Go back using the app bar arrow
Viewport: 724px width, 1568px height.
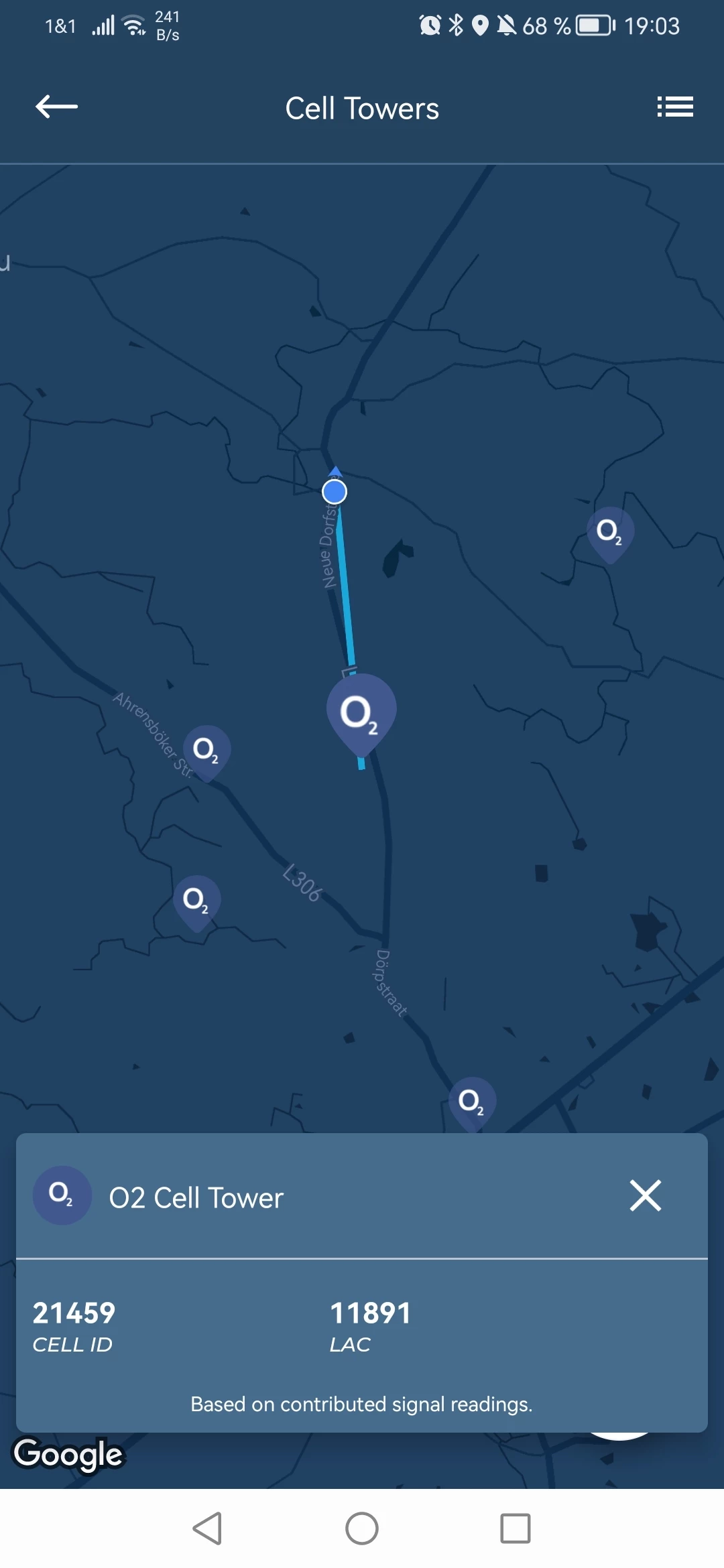[x=57, y=107]
